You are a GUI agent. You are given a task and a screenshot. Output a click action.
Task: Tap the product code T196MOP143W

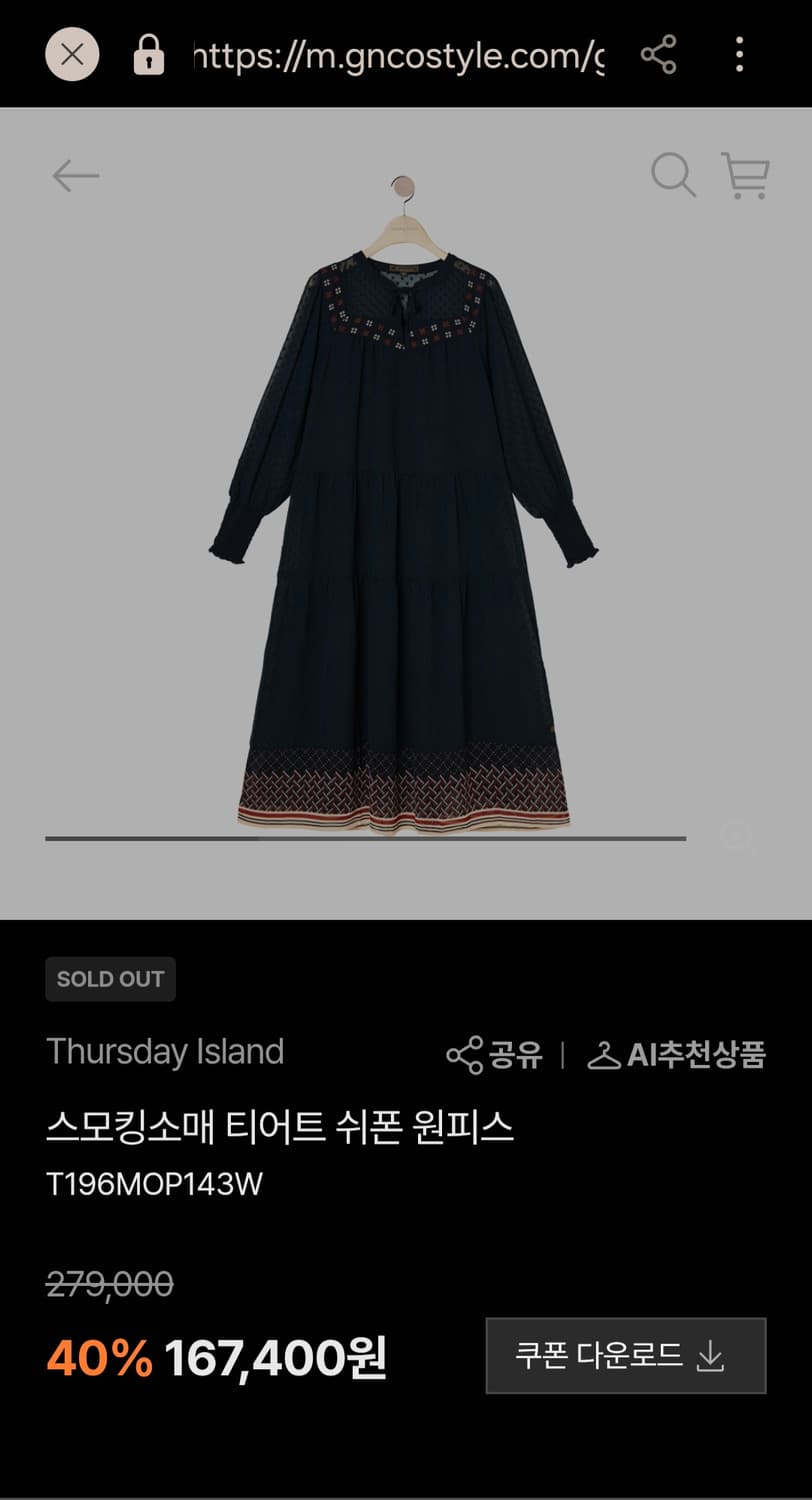[x=154, y=1184]
